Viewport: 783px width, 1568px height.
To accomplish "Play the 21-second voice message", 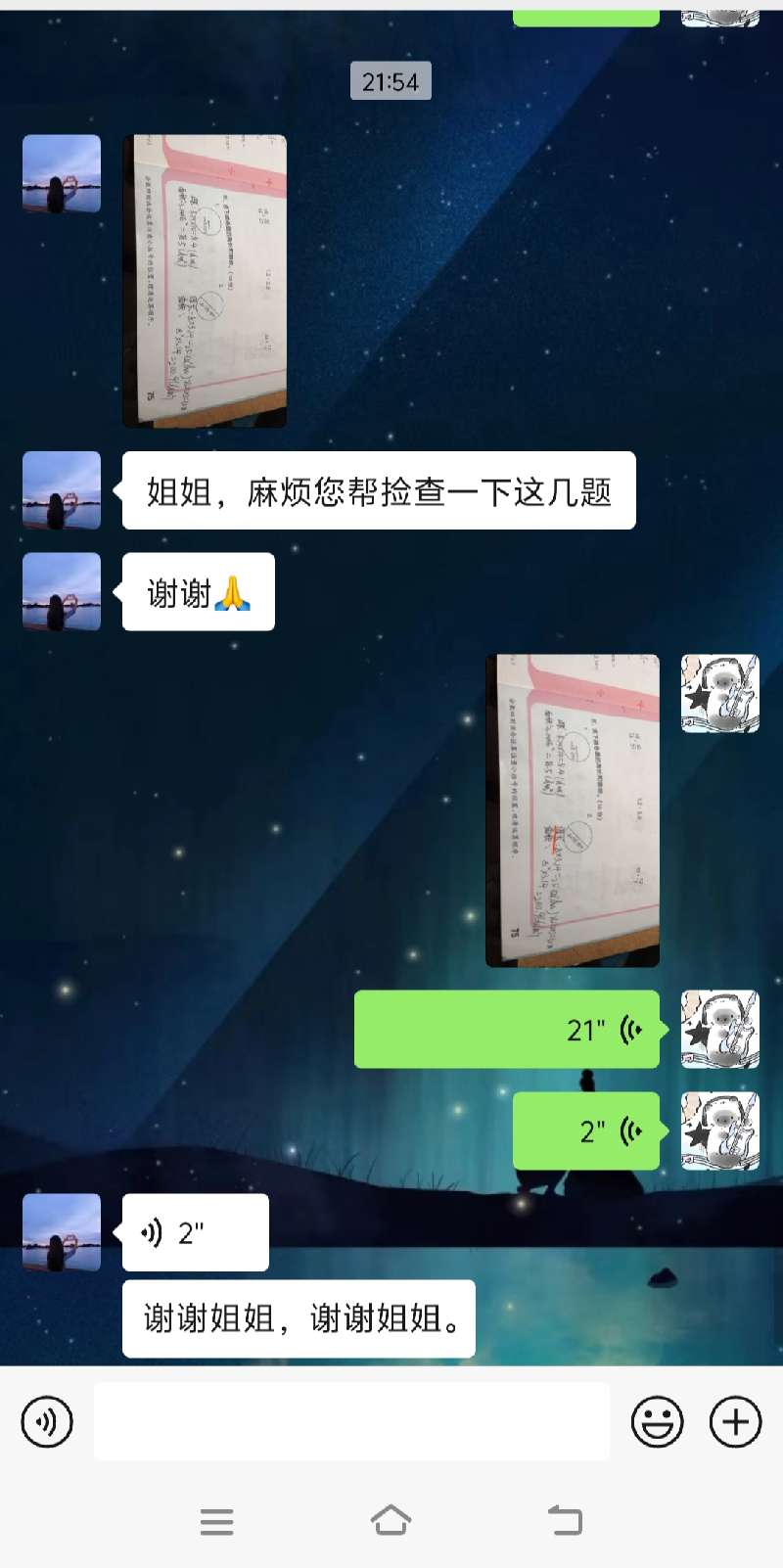I will [506, 1029].
